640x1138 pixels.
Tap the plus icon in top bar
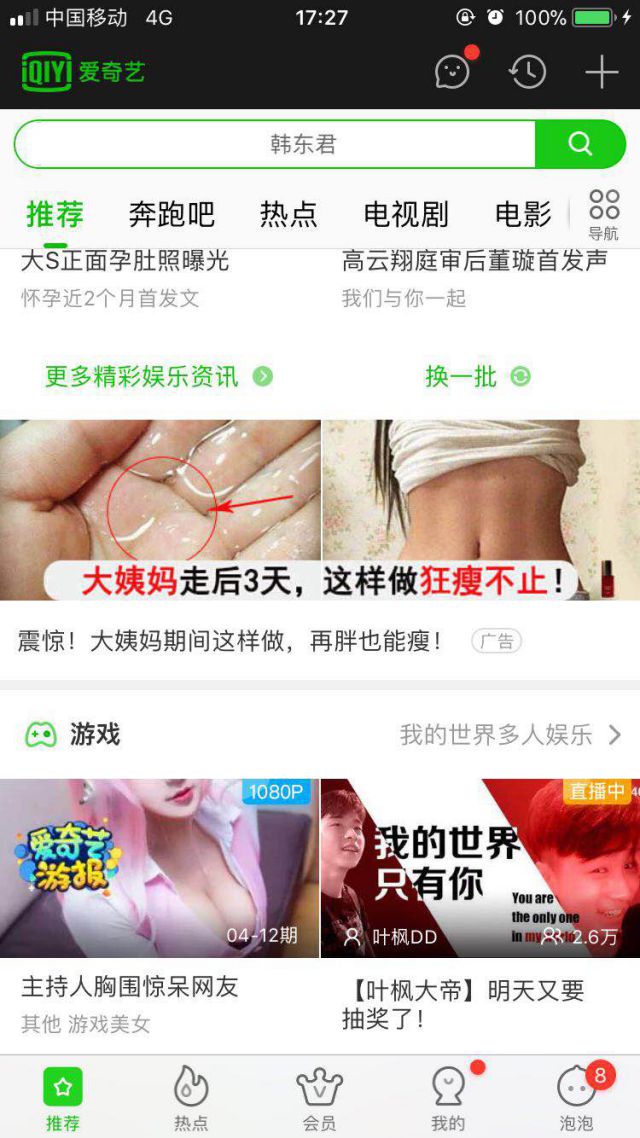click(601, 72)
